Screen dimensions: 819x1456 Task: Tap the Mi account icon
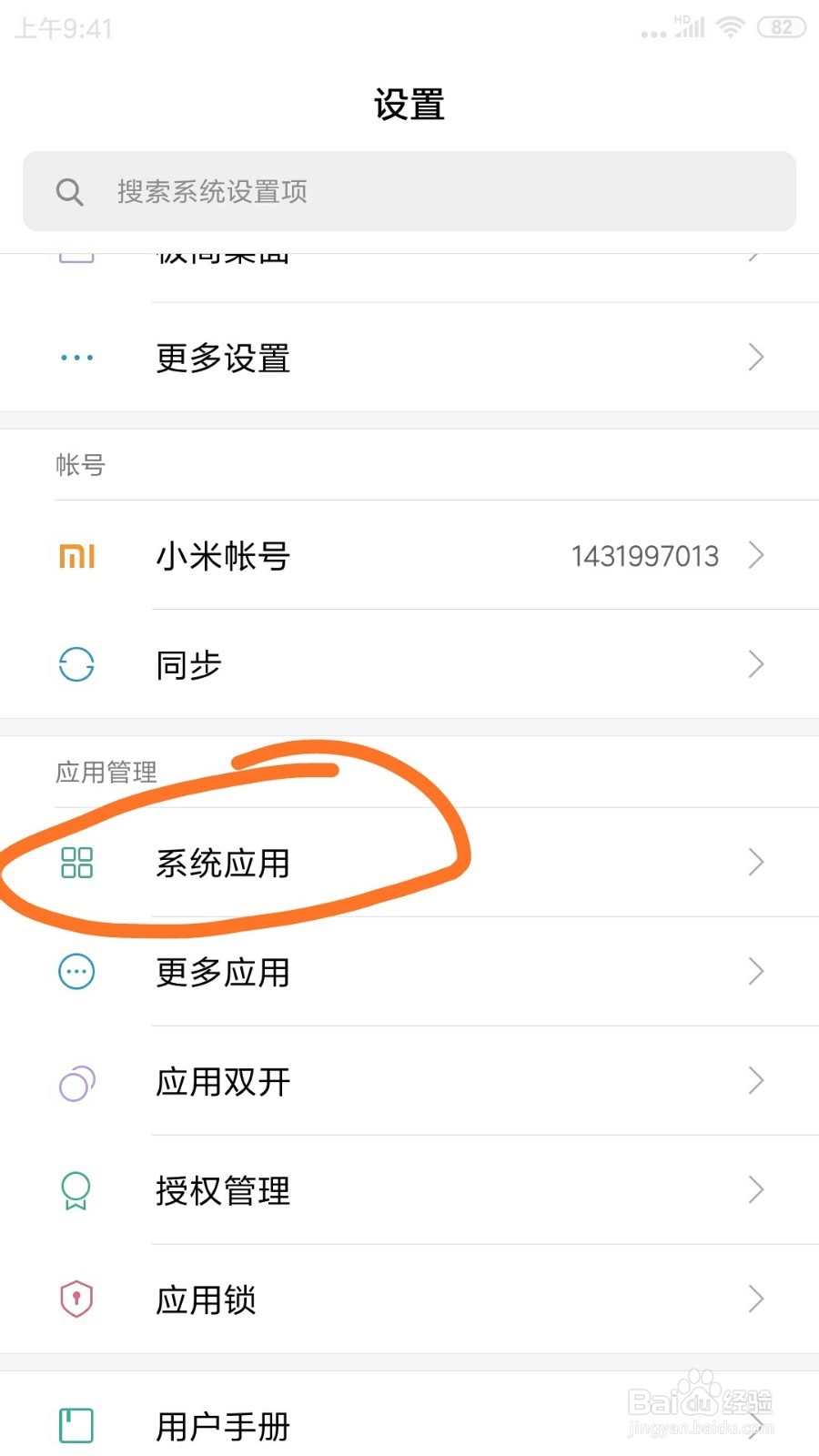pyautogui.click(x=77, y=555)
